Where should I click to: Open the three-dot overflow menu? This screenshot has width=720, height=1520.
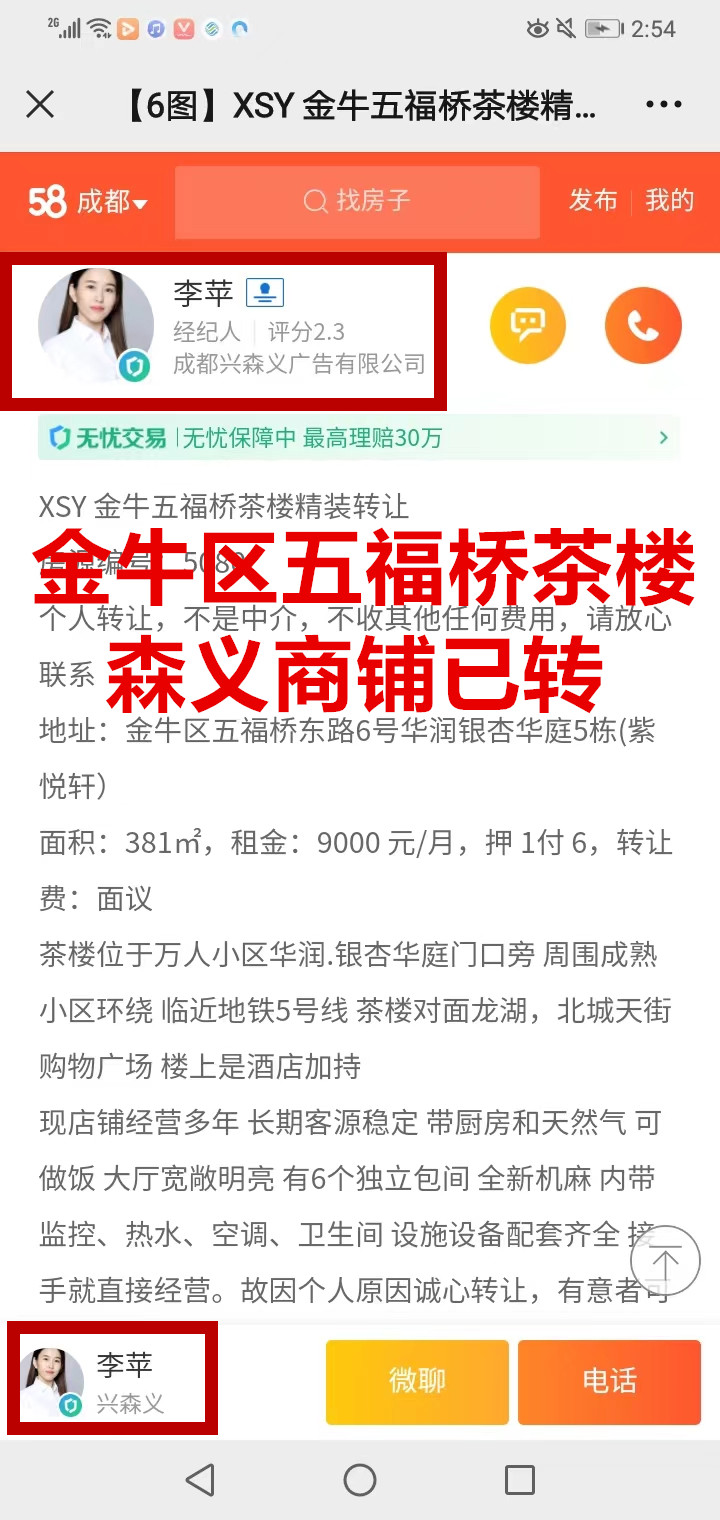click(663, 105)
